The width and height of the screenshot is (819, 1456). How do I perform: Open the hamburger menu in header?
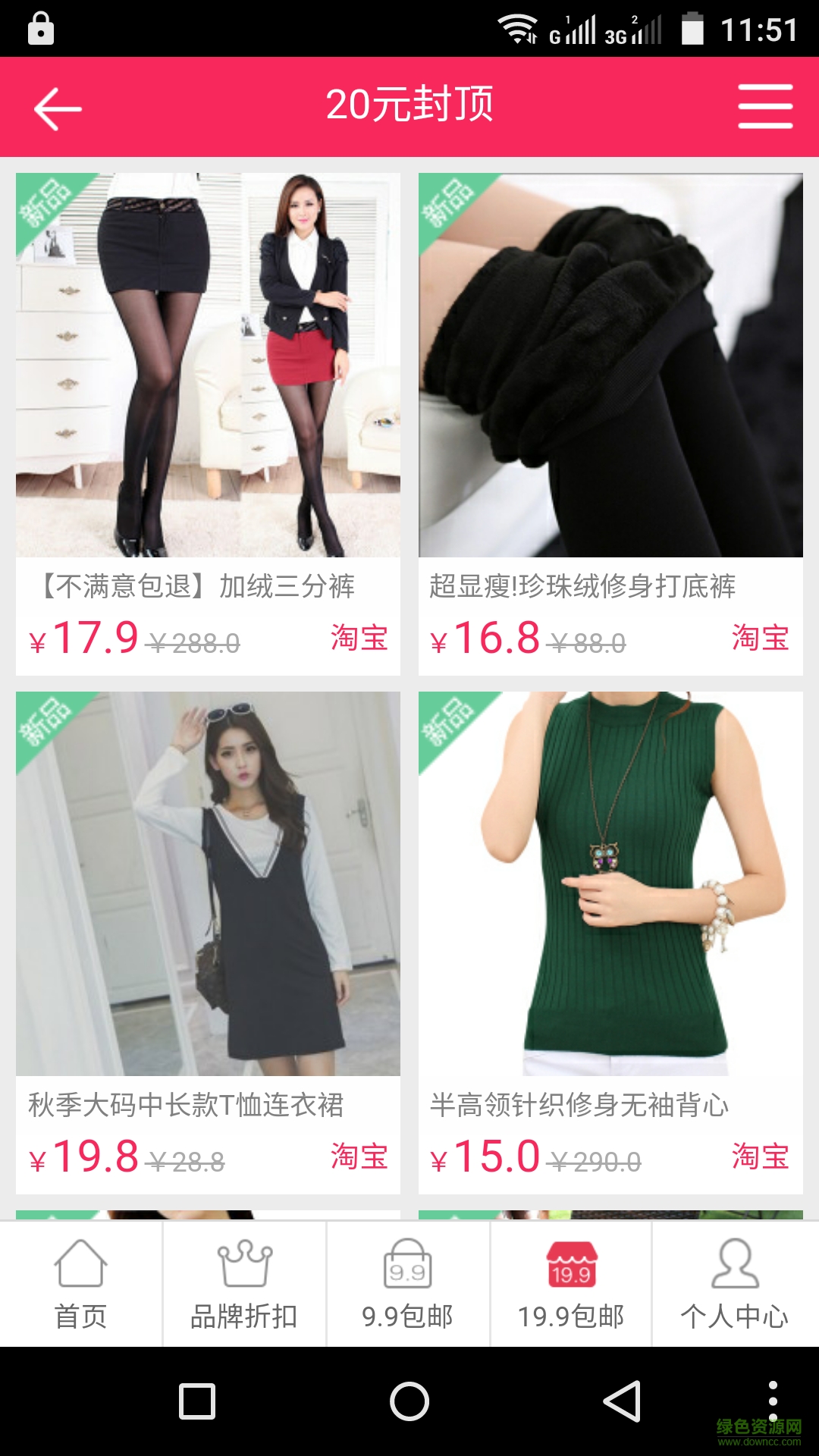765,107
